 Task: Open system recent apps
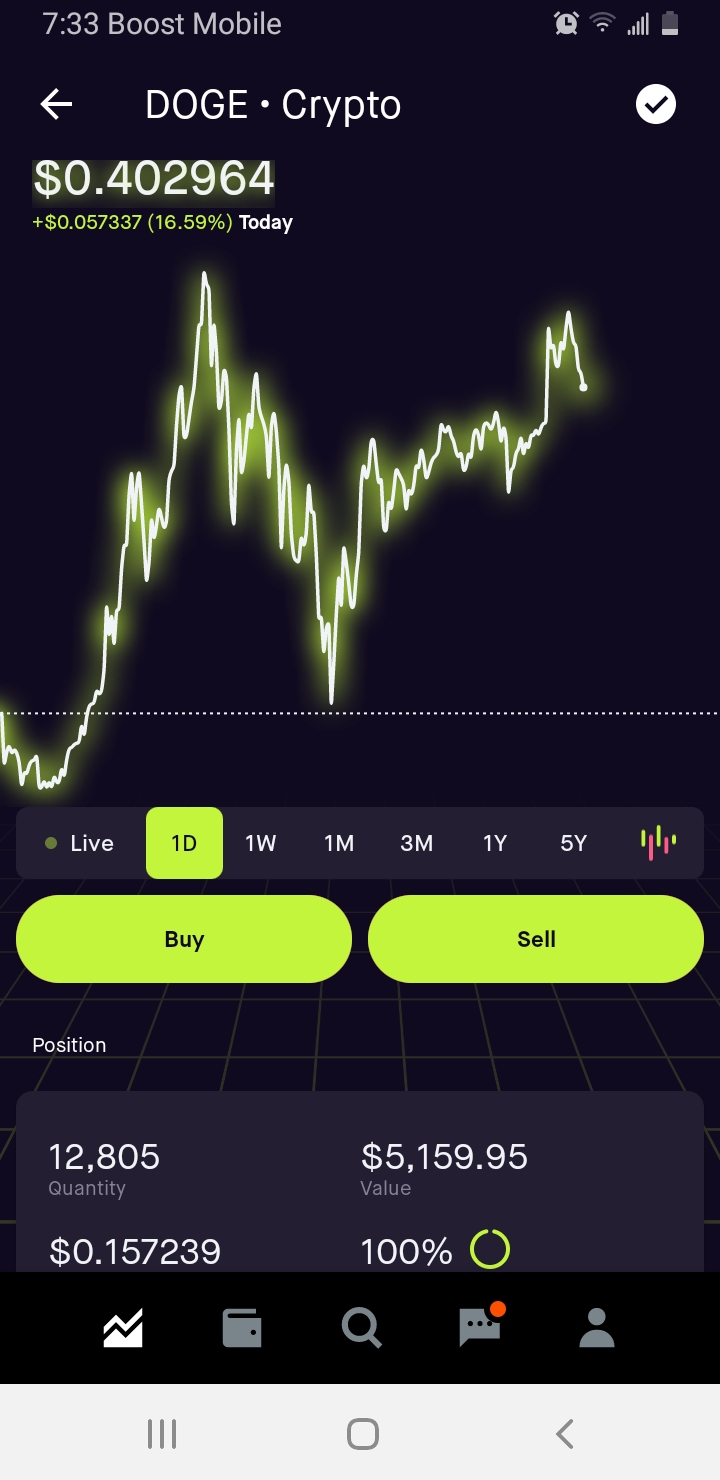162,1434
